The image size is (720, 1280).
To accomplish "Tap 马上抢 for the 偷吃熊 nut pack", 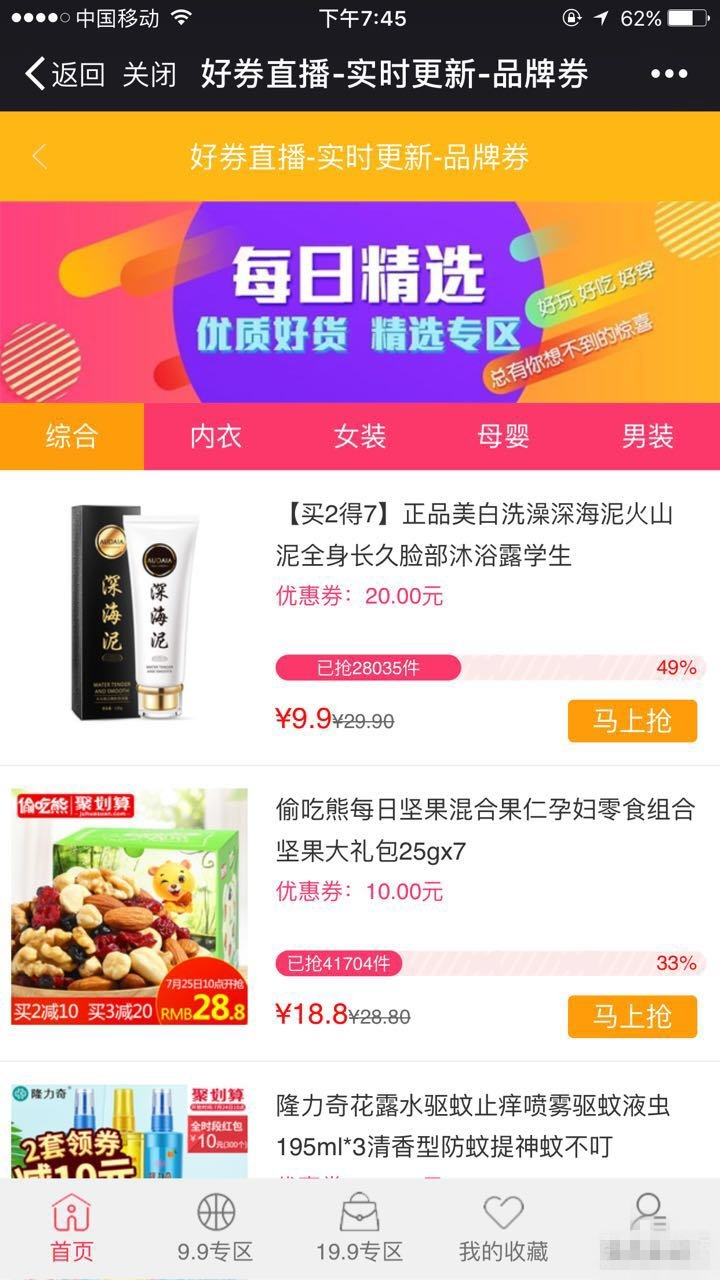I will point(632,1016).
